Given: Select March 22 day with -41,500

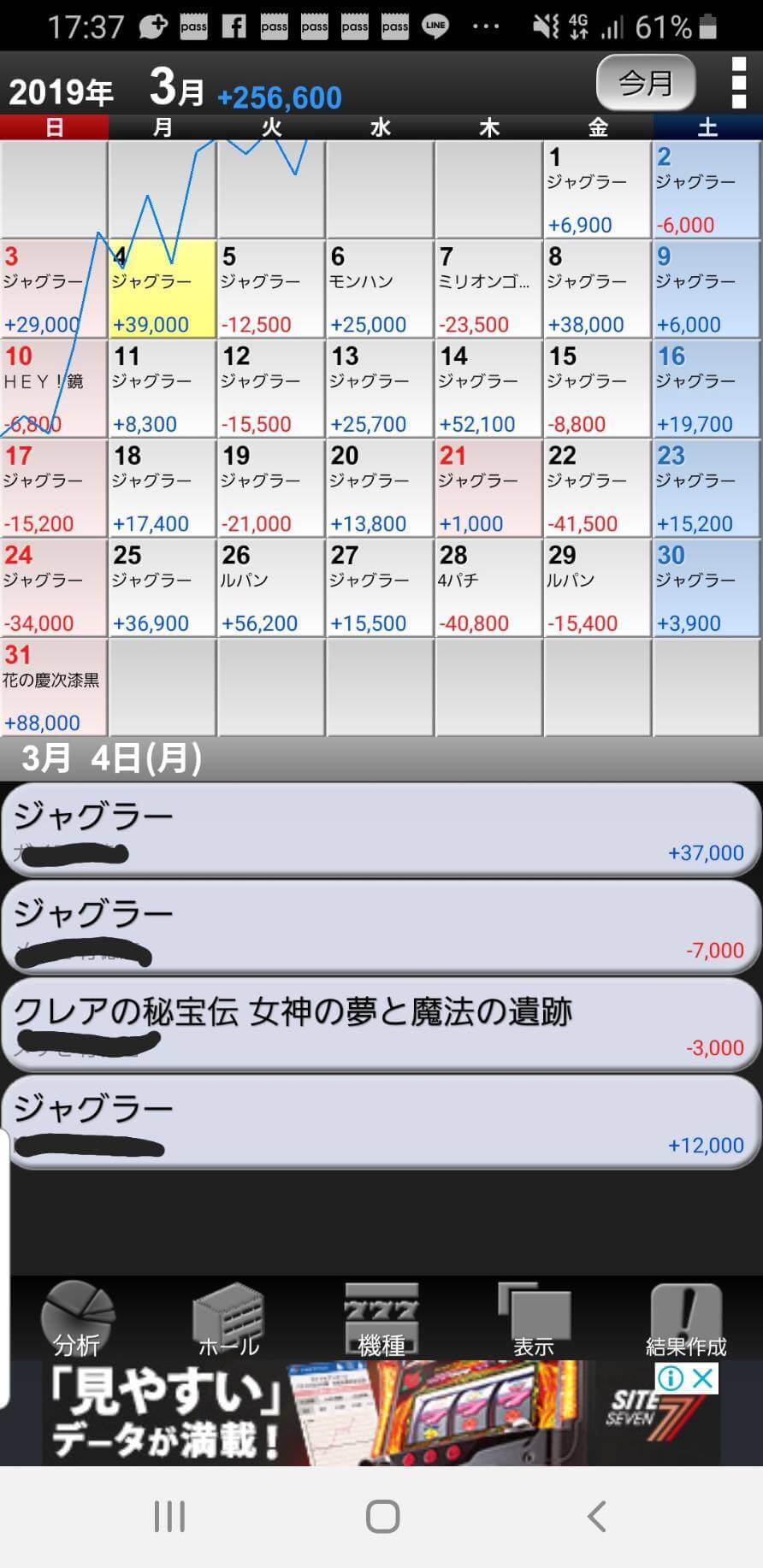Looking at the screenshot, I should [x=596, y=489].
